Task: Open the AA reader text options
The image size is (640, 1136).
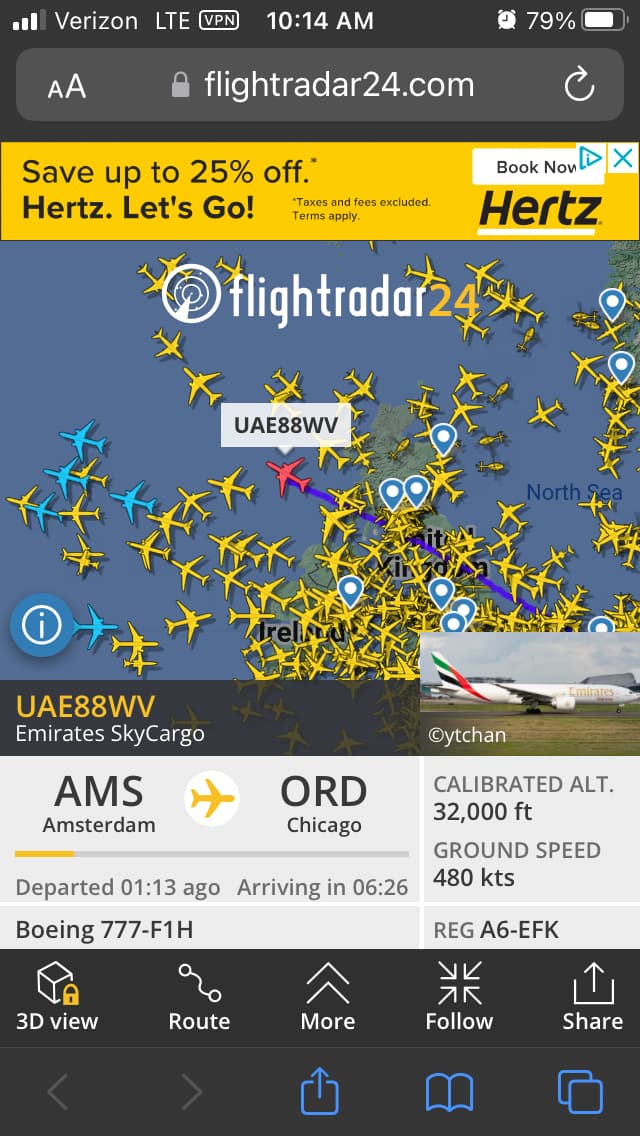Action: point(67,87)
